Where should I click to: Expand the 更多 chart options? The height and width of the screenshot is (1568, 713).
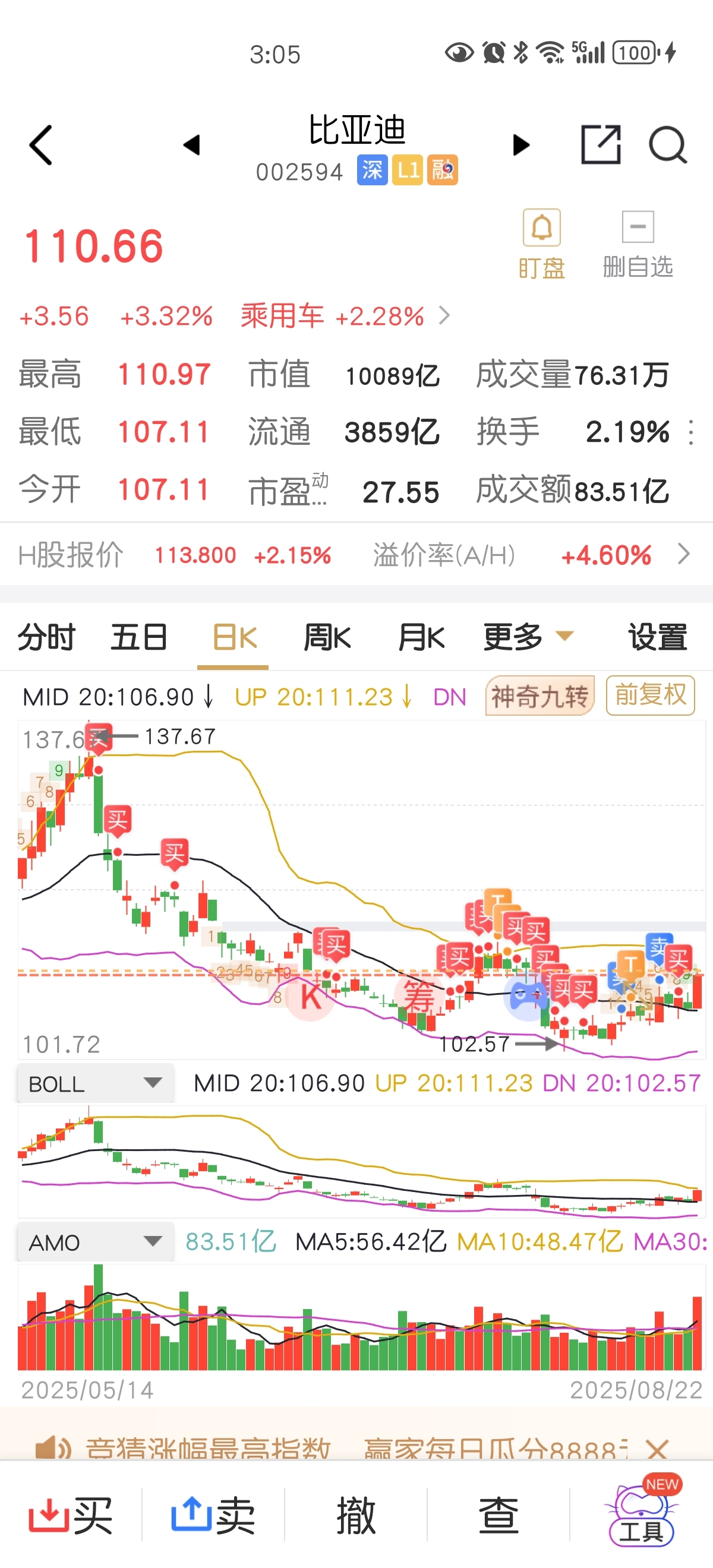(x=528, y=637)
